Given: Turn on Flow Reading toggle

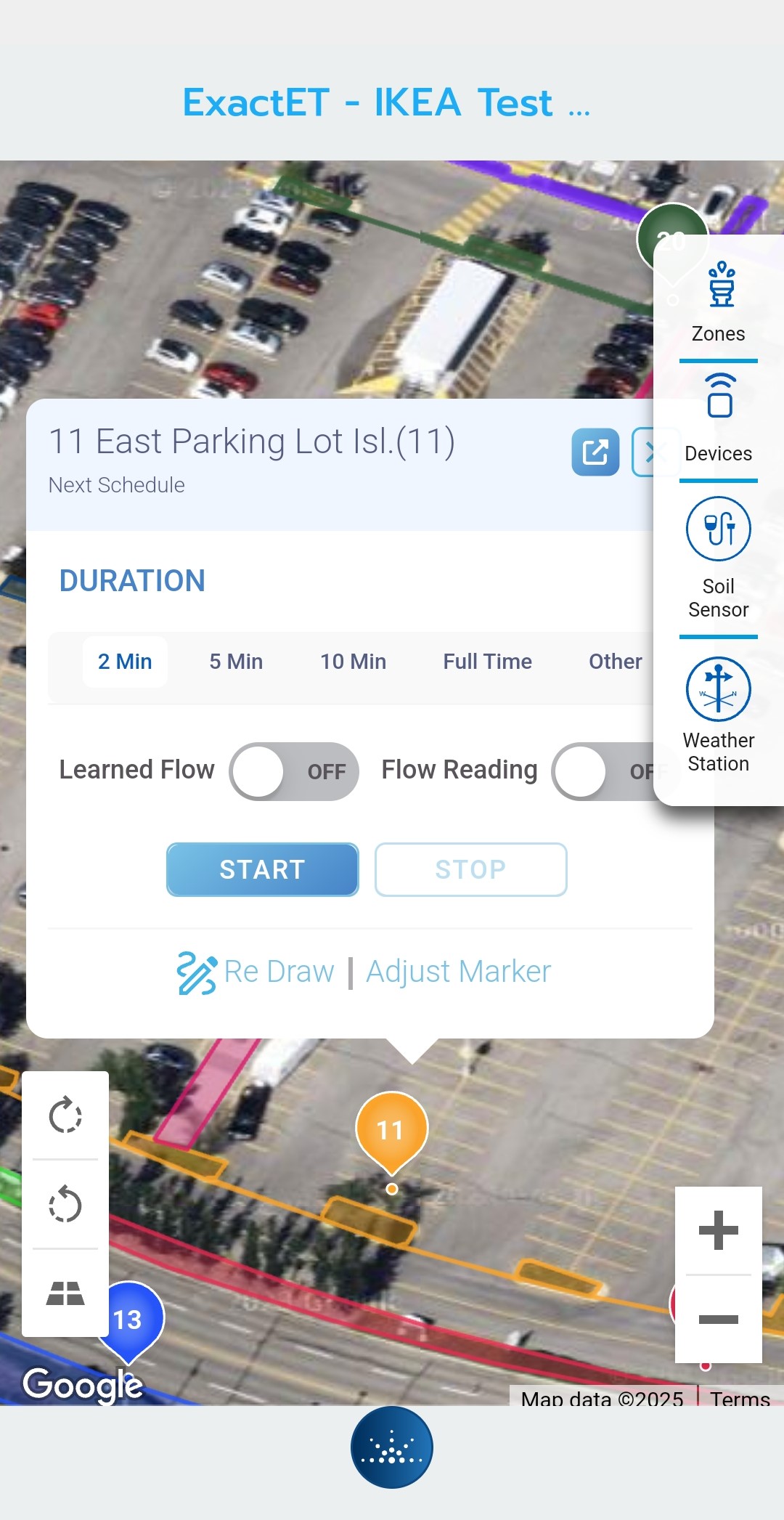Looking at the screenshot, I should click(x=603, y=771).
